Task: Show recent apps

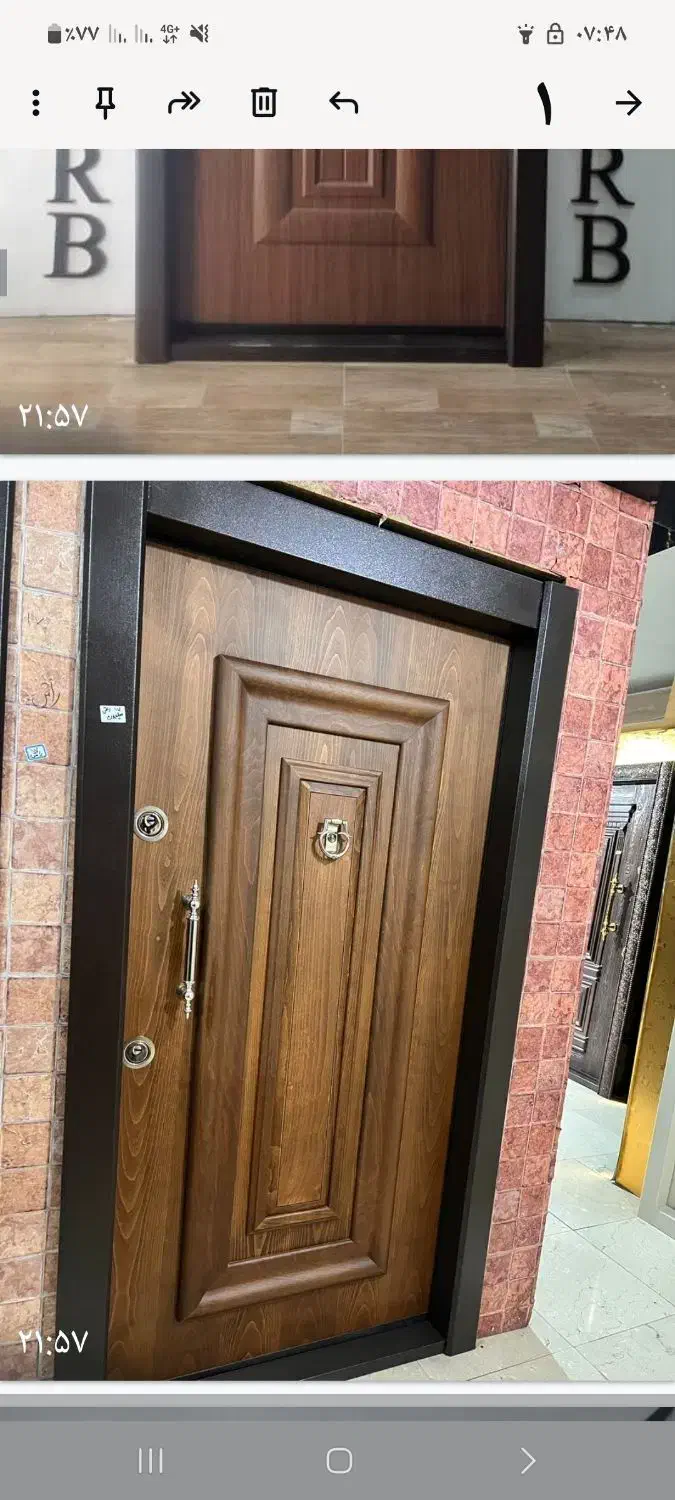Action: coord(150,1461)
